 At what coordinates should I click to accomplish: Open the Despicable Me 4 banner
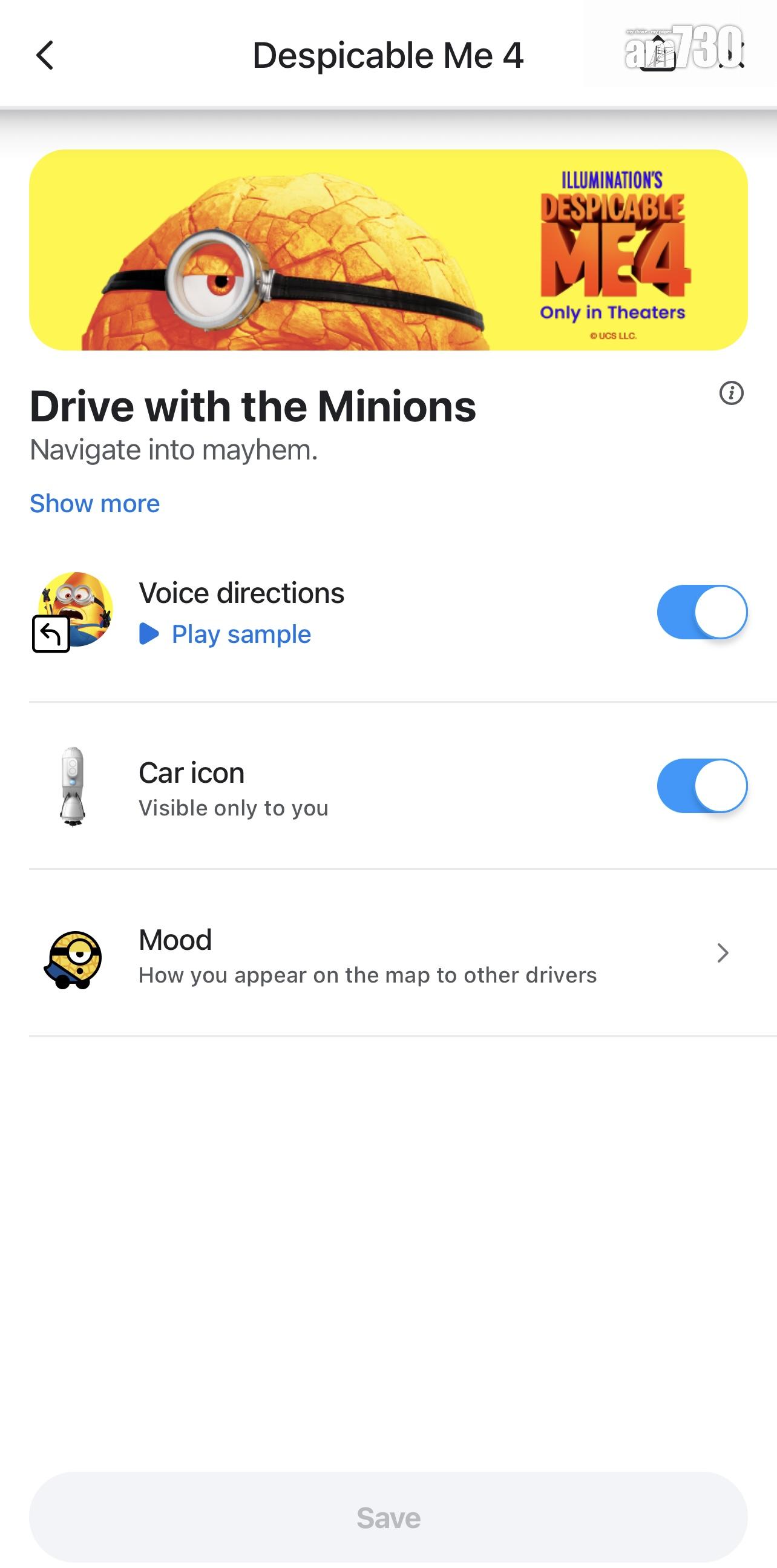[x=388, y=250]
